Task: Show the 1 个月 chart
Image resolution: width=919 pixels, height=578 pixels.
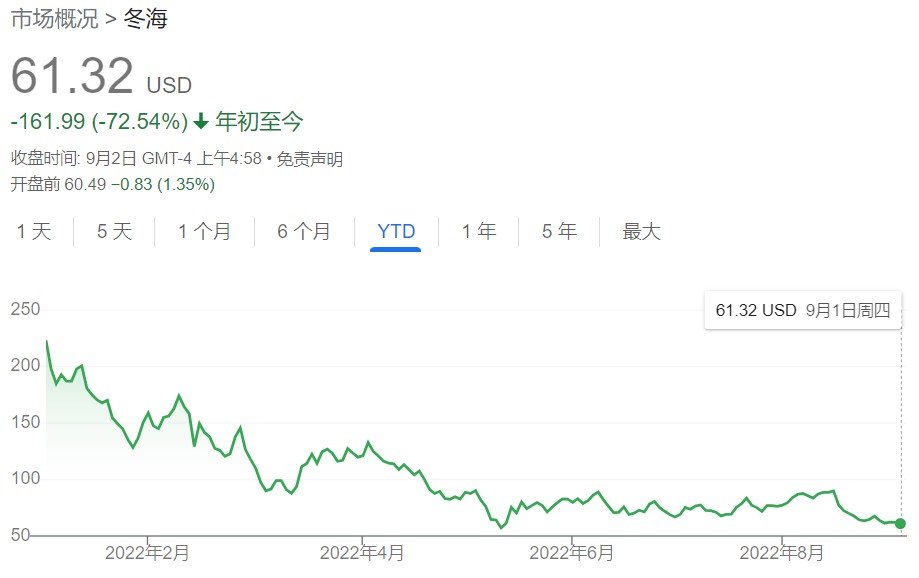Action: [x=204, y=232]
